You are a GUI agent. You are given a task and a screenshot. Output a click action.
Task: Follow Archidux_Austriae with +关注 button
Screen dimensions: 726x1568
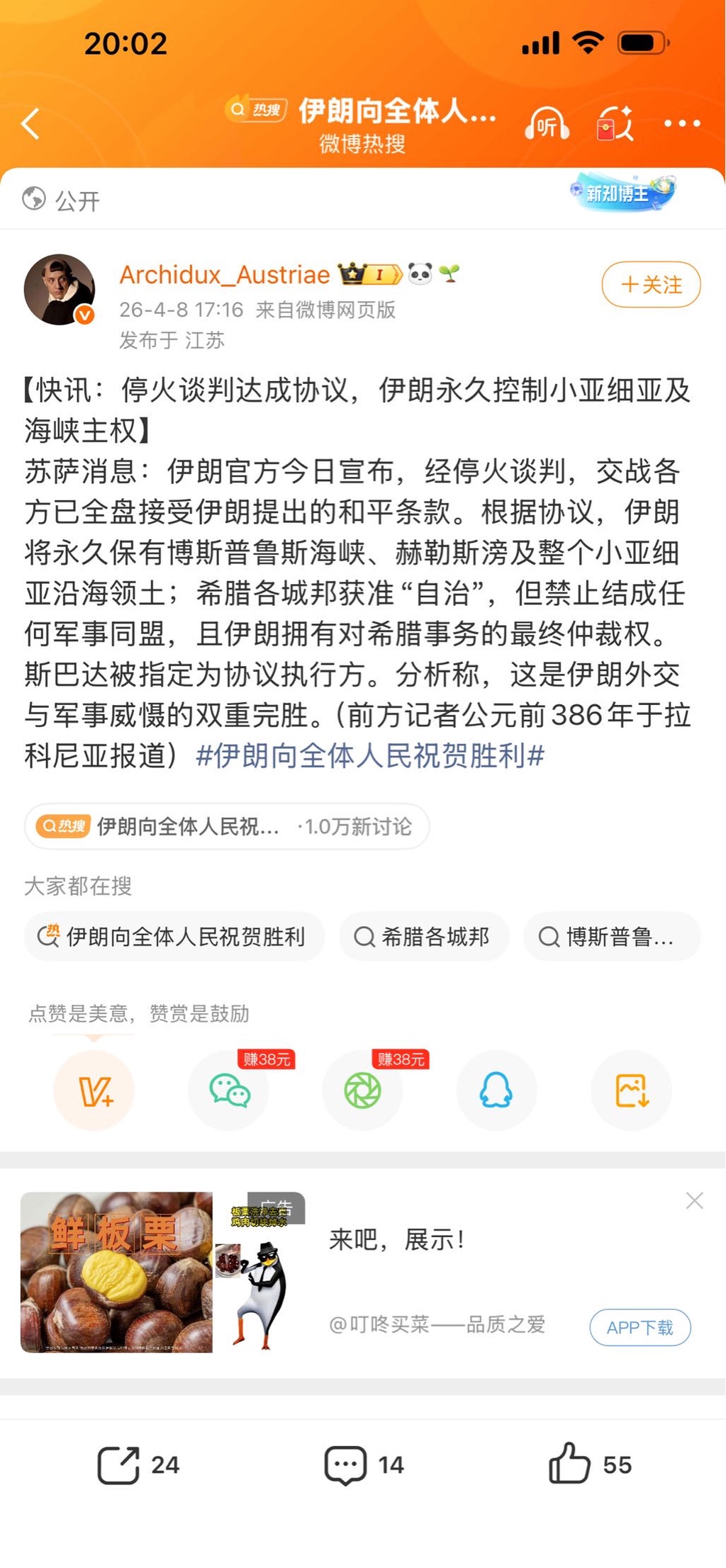pyautogui.click(x=651, y=285)
